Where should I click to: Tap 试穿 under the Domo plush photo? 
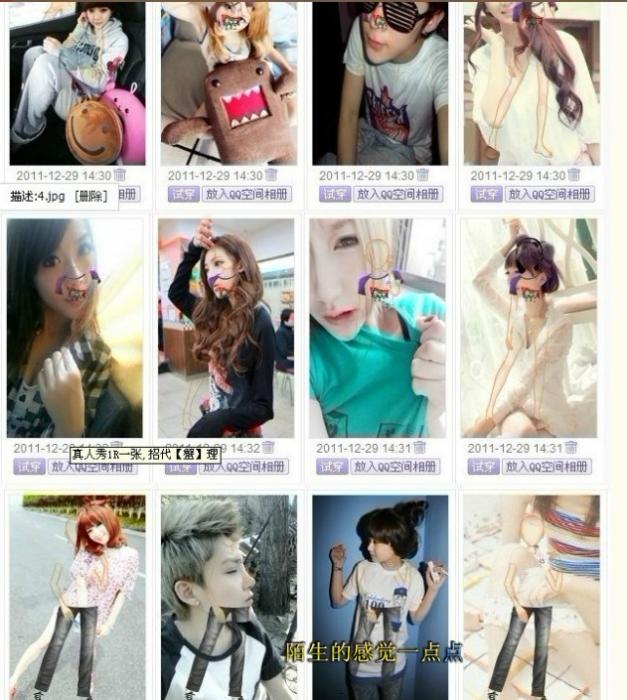tap(183, 194)
